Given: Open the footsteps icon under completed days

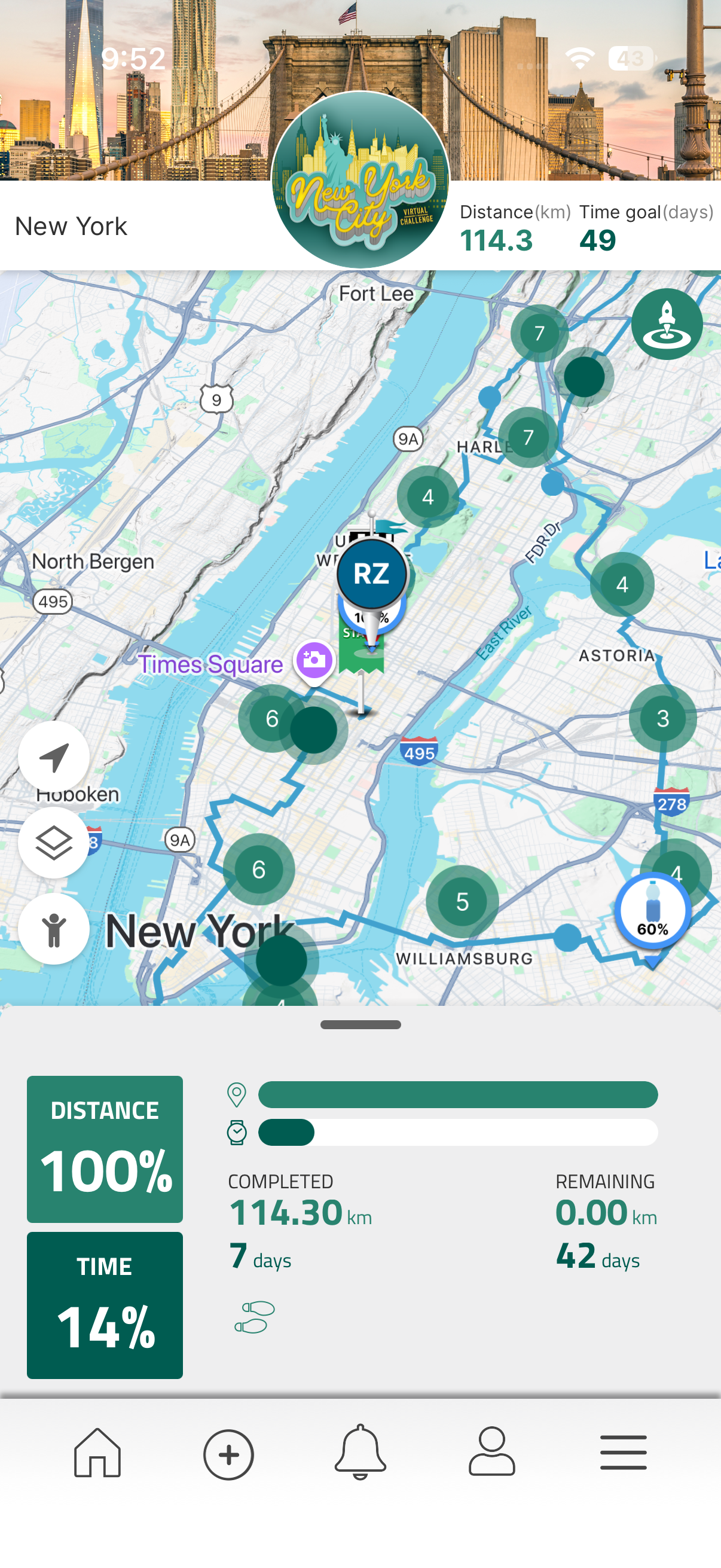Looking at the screenshot, I should point(254,1317).
